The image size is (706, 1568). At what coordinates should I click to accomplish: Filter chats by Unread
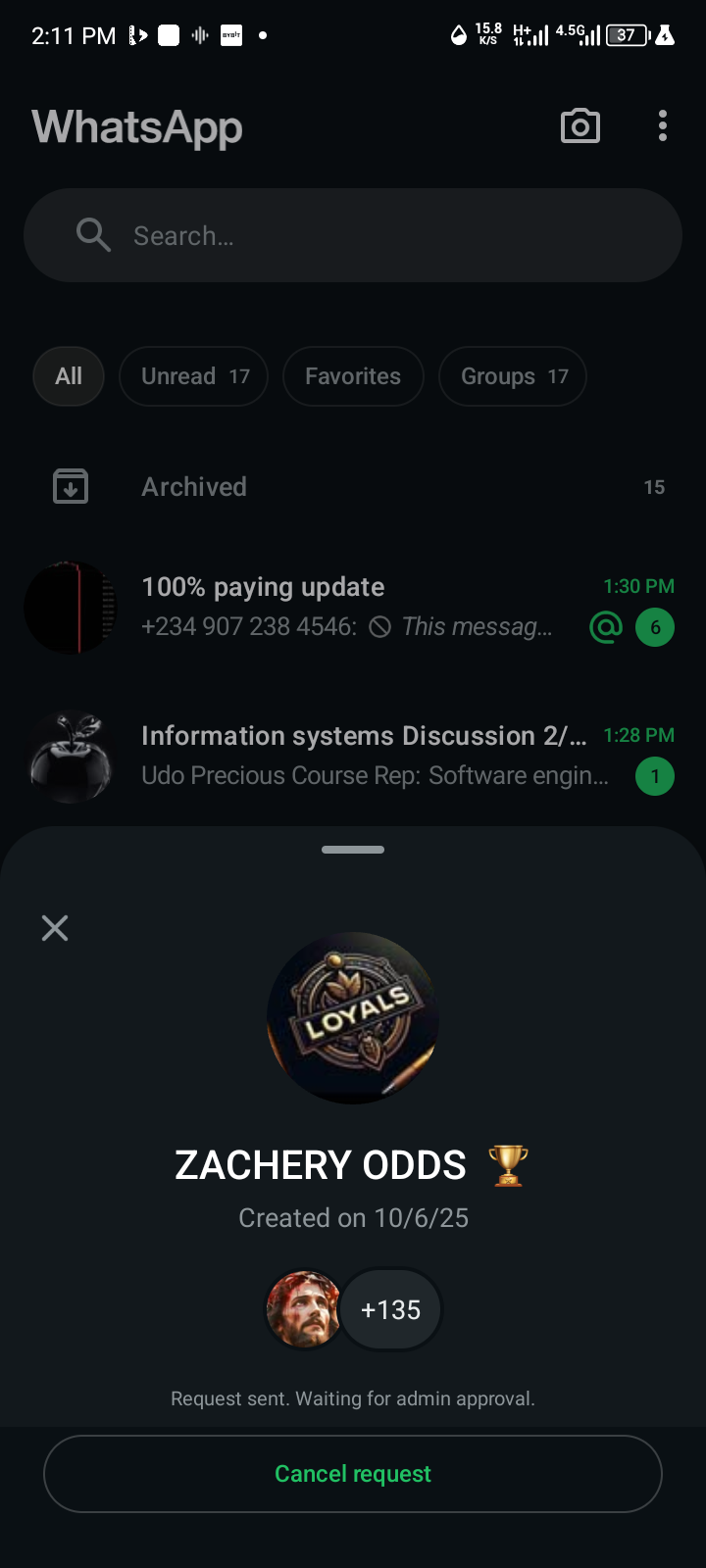pos(194,376)
